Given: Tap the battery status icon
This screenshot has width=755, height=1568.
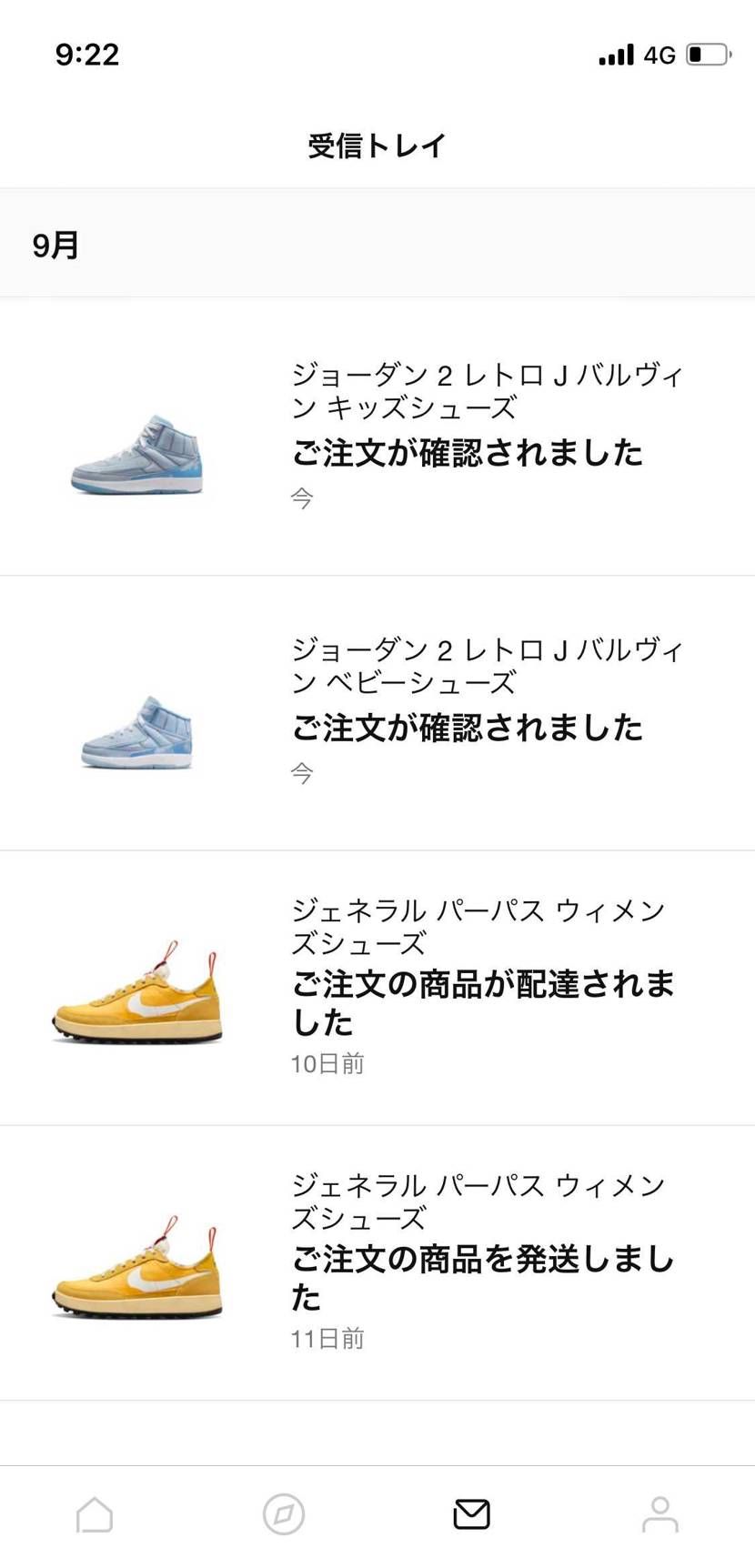Looking at the screenshot, I should [x=706, y=55].
